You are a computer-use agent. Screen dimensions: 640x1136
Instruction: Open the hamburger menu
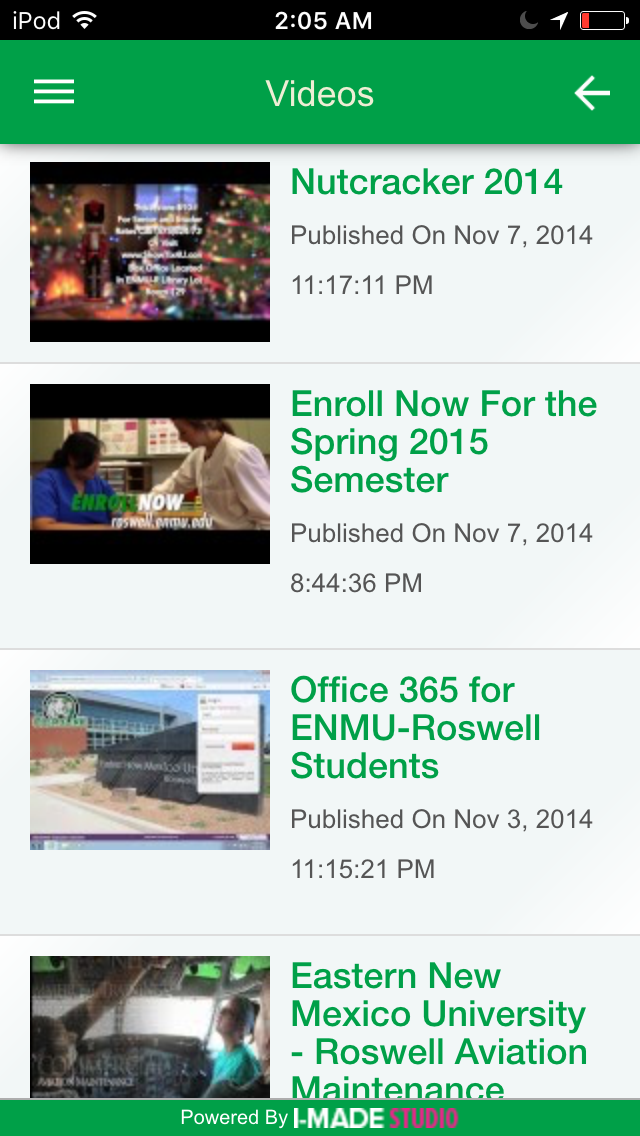click(x=54, y=93)
